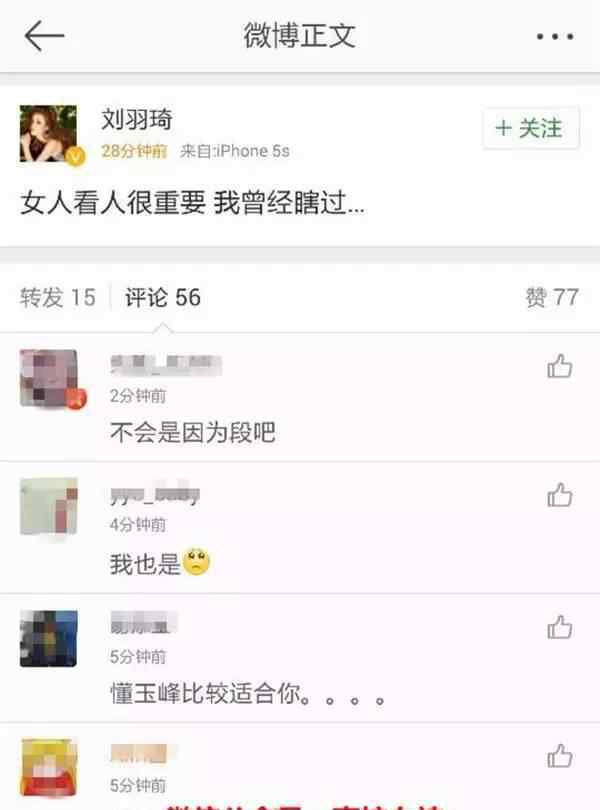The image size is (600, 810).
Task: Expand the post text 女人看人很重要
Action: (192, 205)
